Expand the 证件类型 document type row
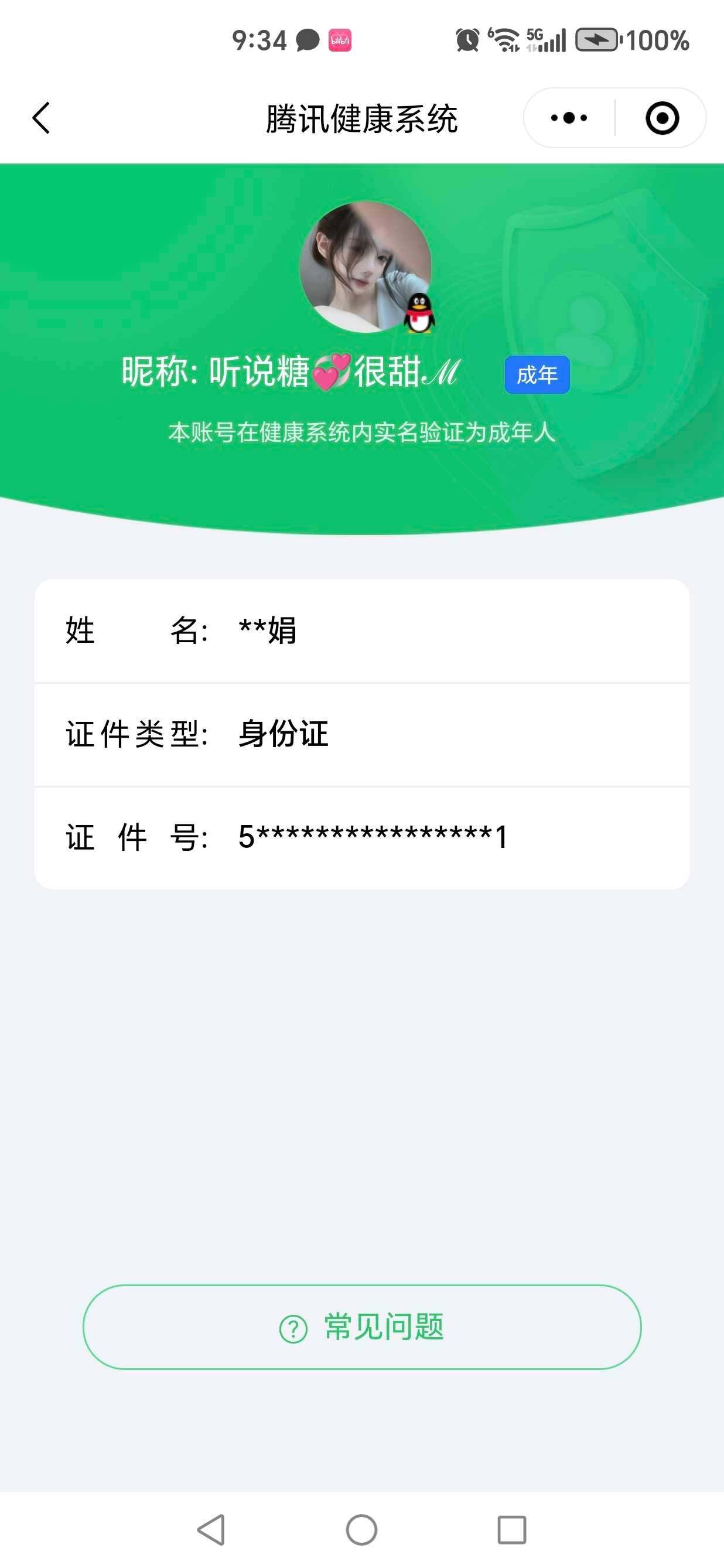 point(362,734)
